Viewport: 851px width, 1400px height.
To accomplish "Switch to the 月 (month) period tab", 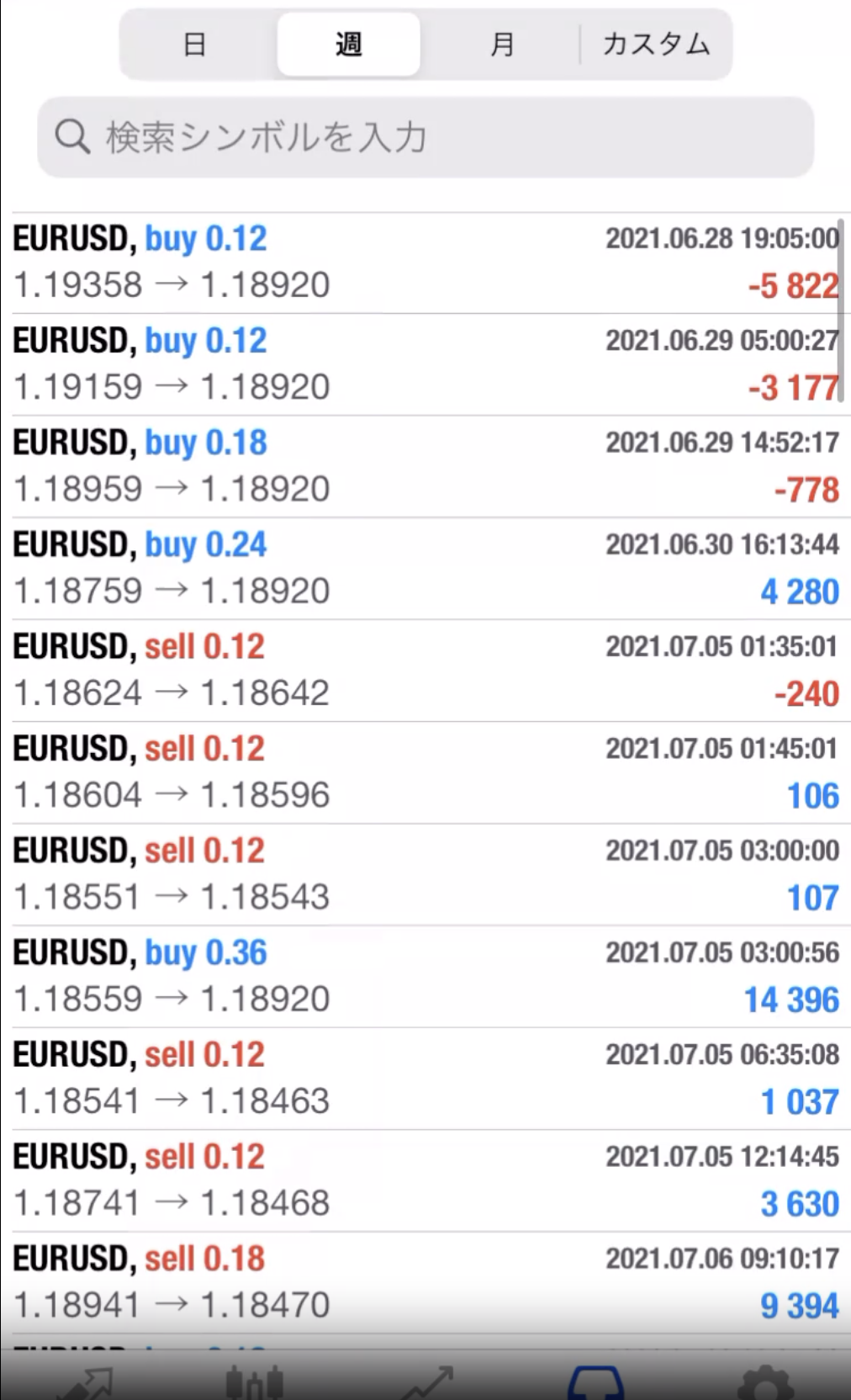I will tap(502, 44).
